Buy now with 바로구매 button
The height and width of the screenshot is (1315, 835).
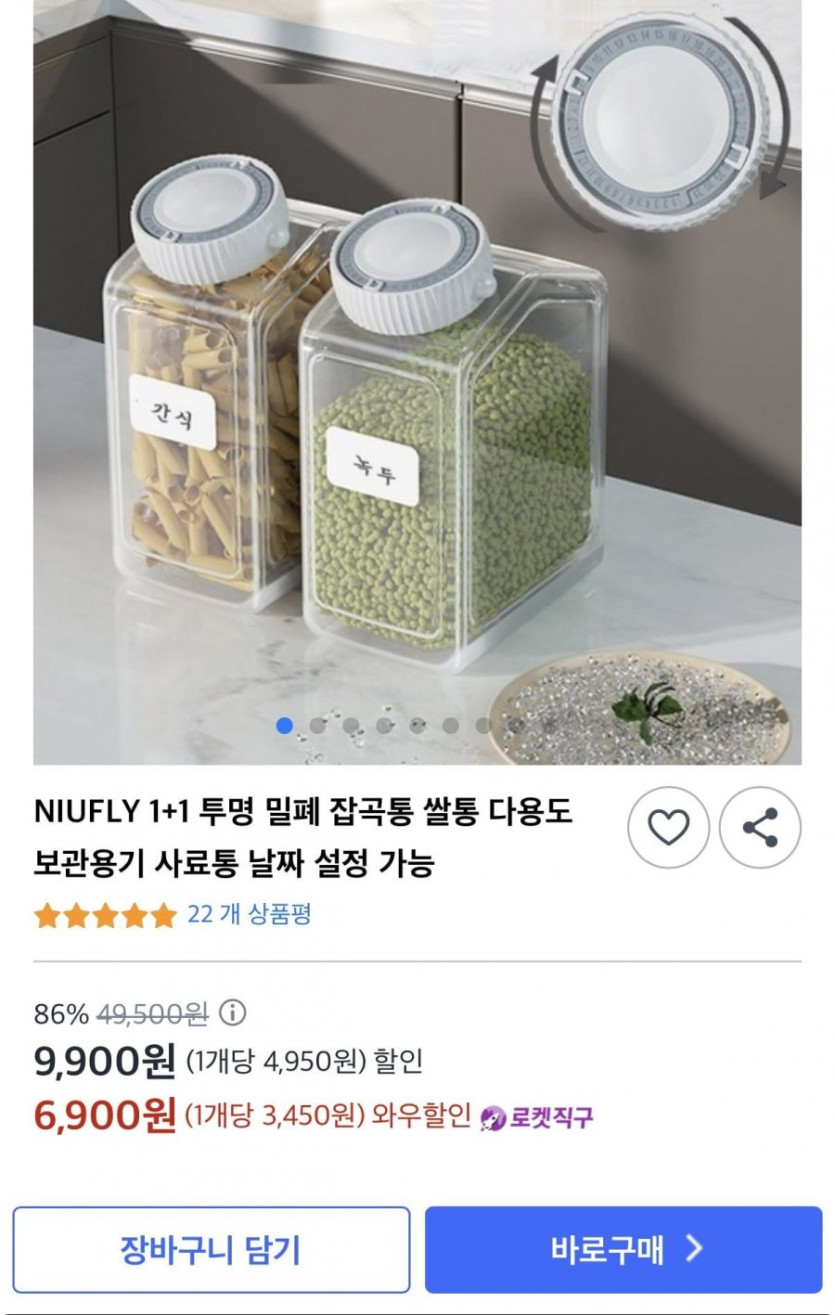[x=623, y=1249]
